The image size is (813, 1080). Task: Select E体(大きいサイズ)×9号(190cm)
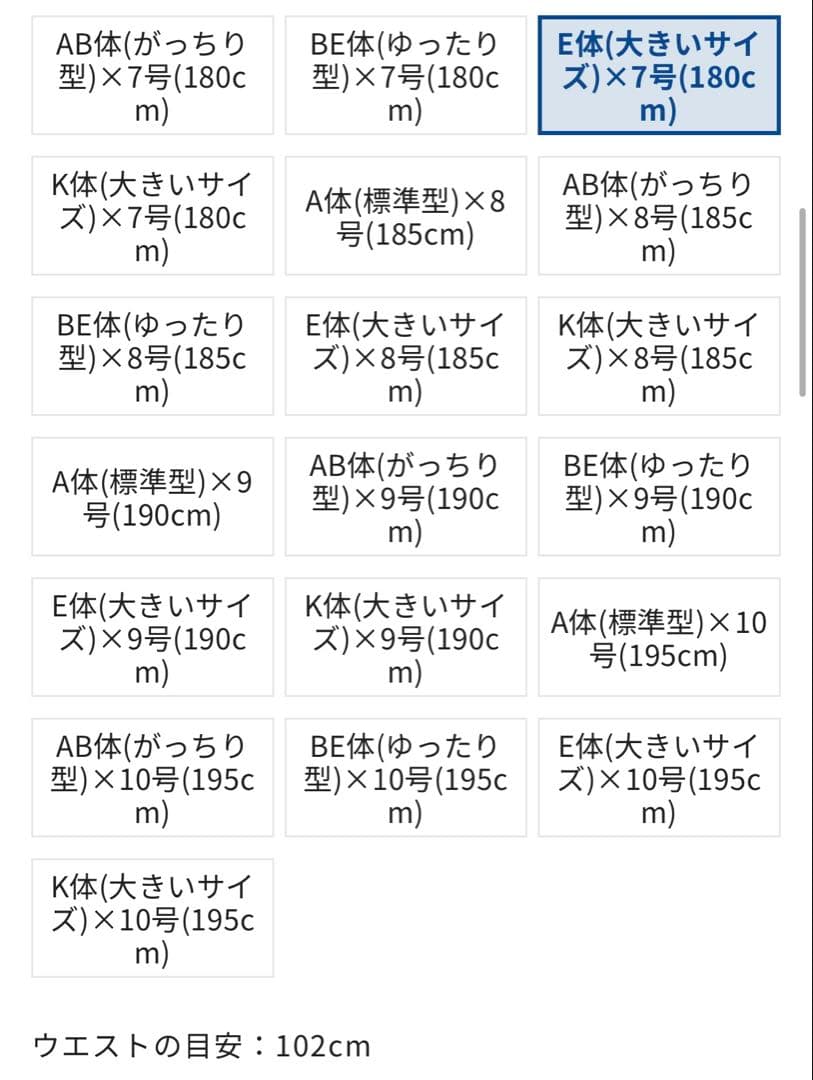pyautogui.click(x=152, y=637)
